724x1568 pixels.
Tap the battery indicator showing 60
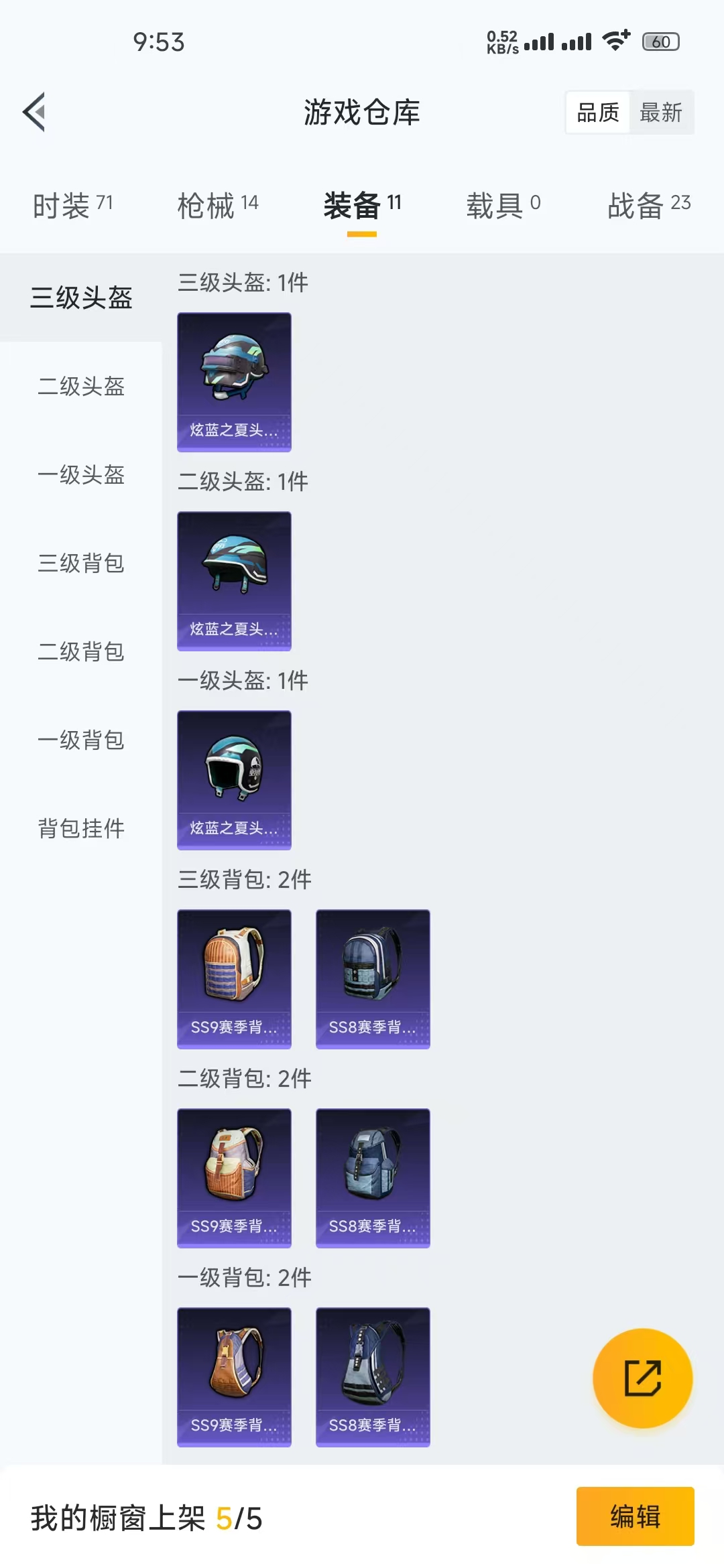pos(659,42)
